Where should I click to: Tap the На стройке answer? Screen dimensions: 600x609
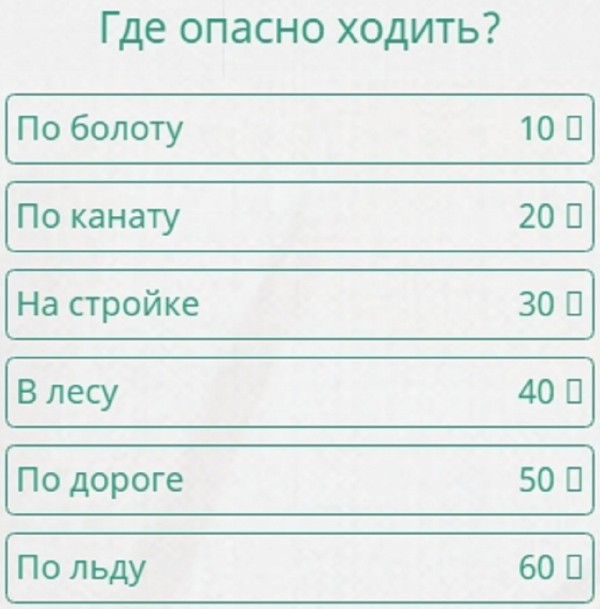tap(300, 304)
